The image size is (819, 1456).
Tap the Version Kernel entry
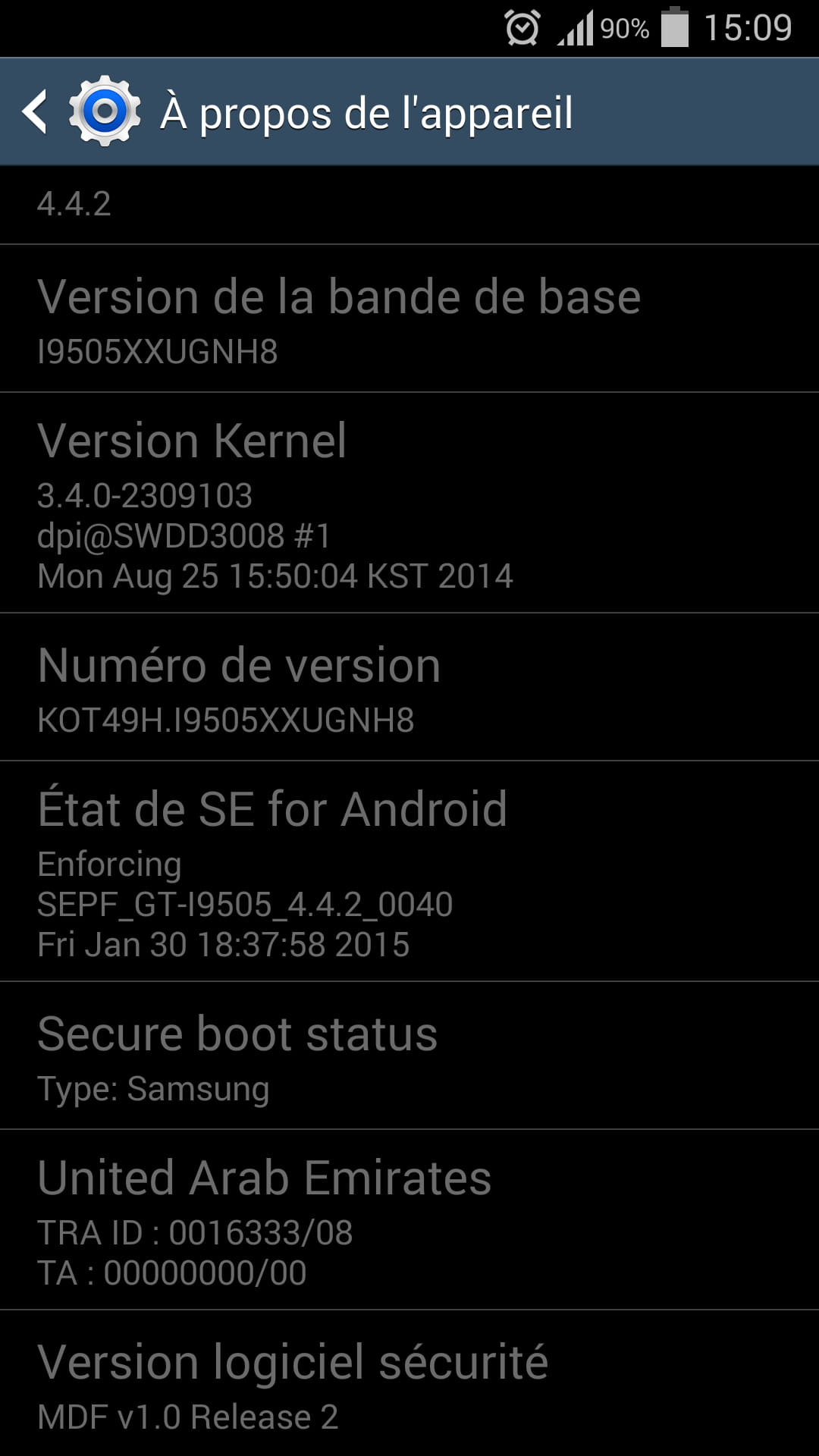point(409,503)
